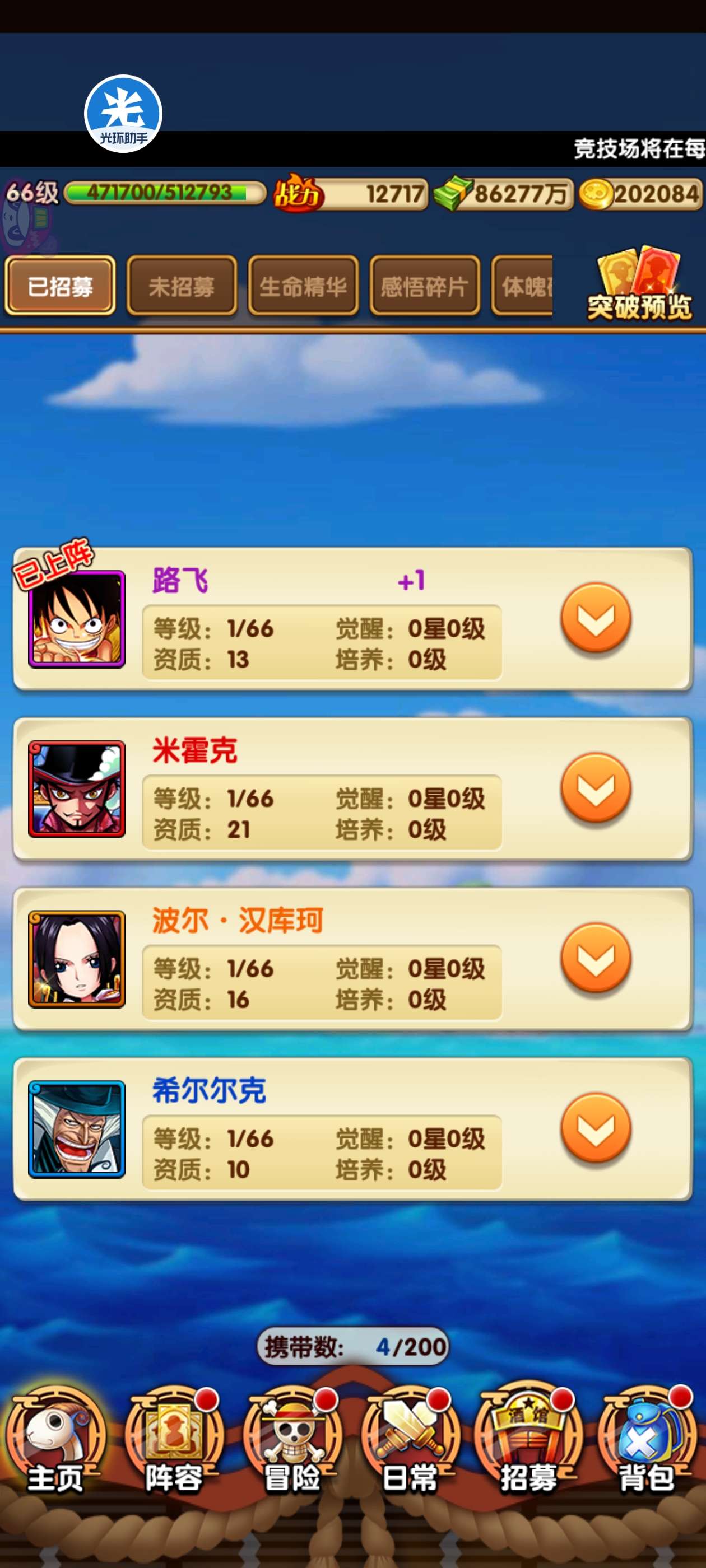Tap 路飞's avatar portrait
706x1568 pixels.
pos(77,618)
